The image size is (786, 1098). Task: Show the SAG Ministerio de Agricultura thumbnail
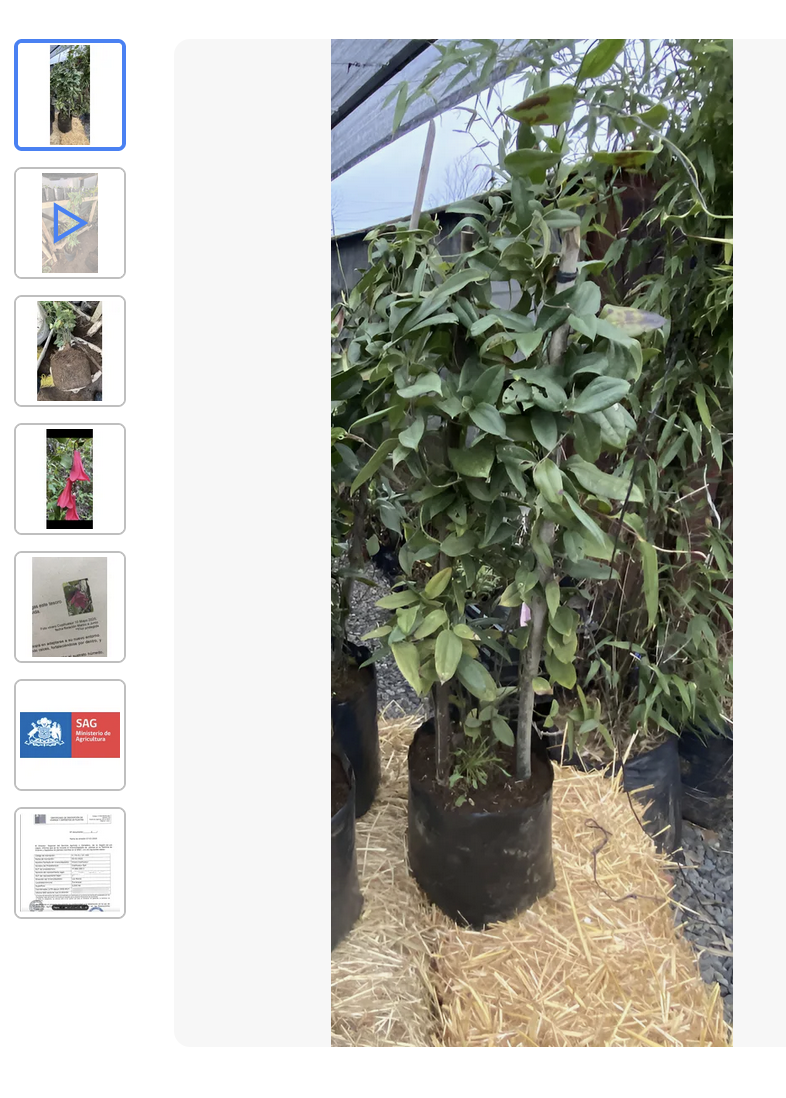[70, 735]
